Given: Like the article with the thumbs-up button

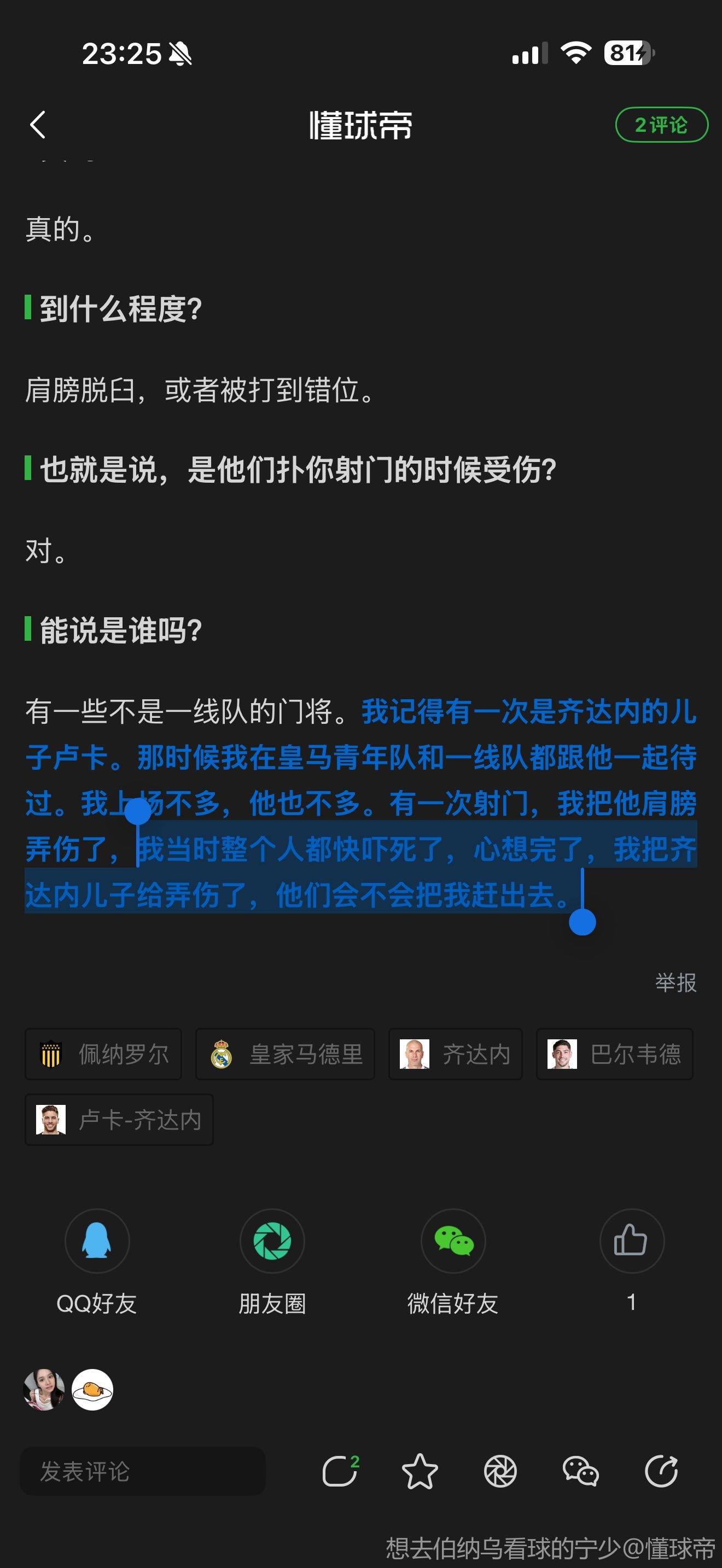Looking at the screenshot, I should pos(631,1241).
